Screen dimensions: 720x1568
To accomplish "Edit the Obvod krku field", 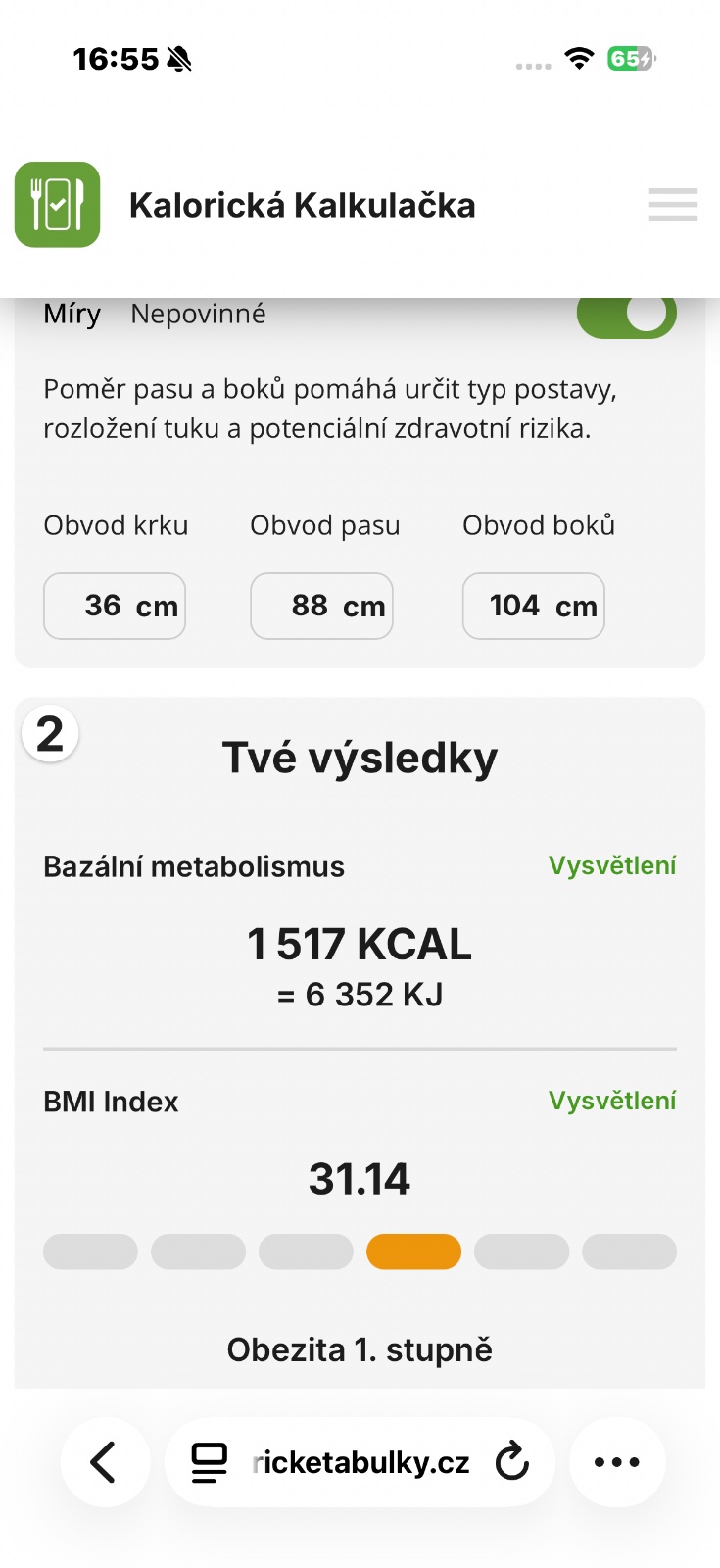I will [x=115, y=606].
